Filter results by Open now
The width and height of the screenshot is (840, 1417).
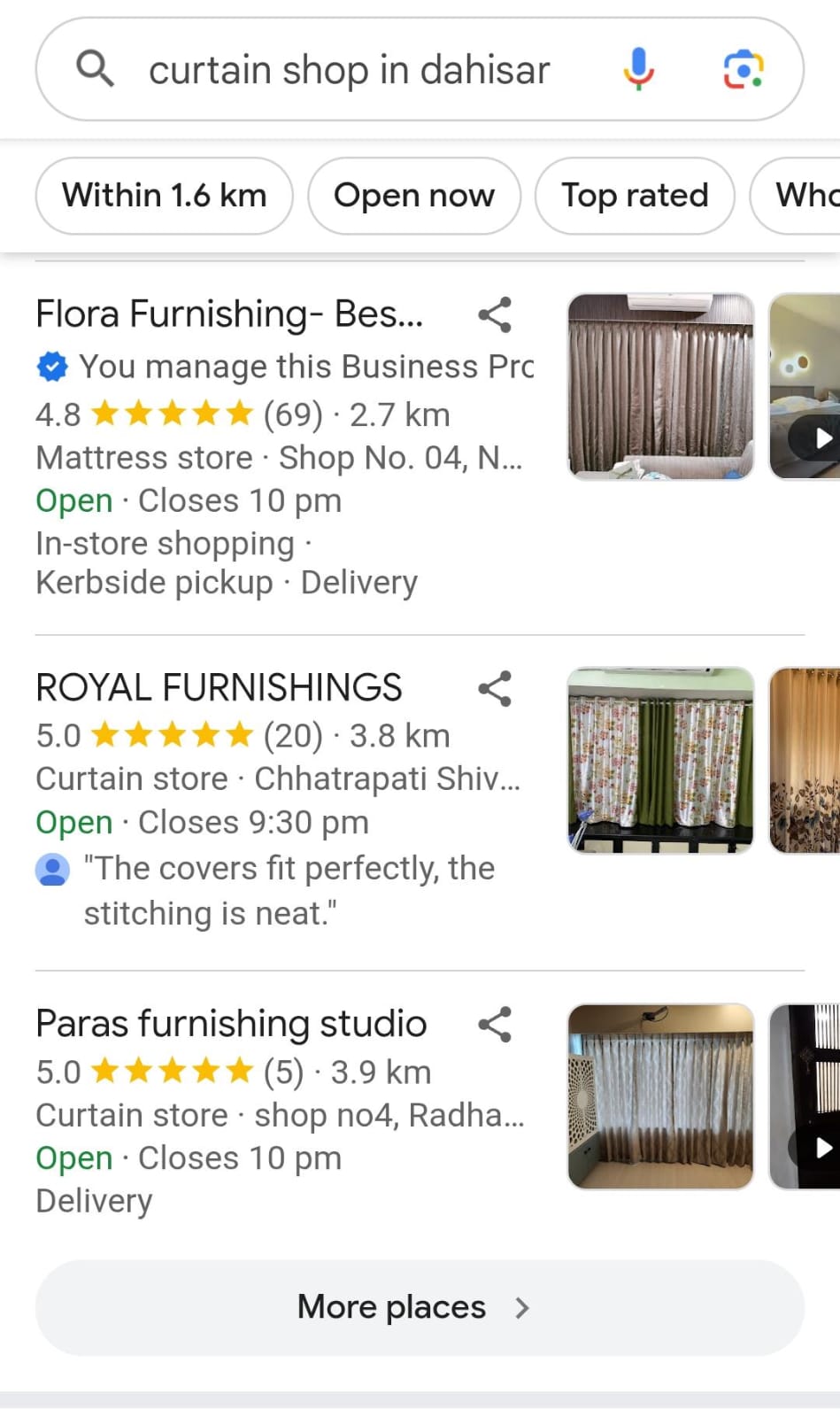point(413,196)
